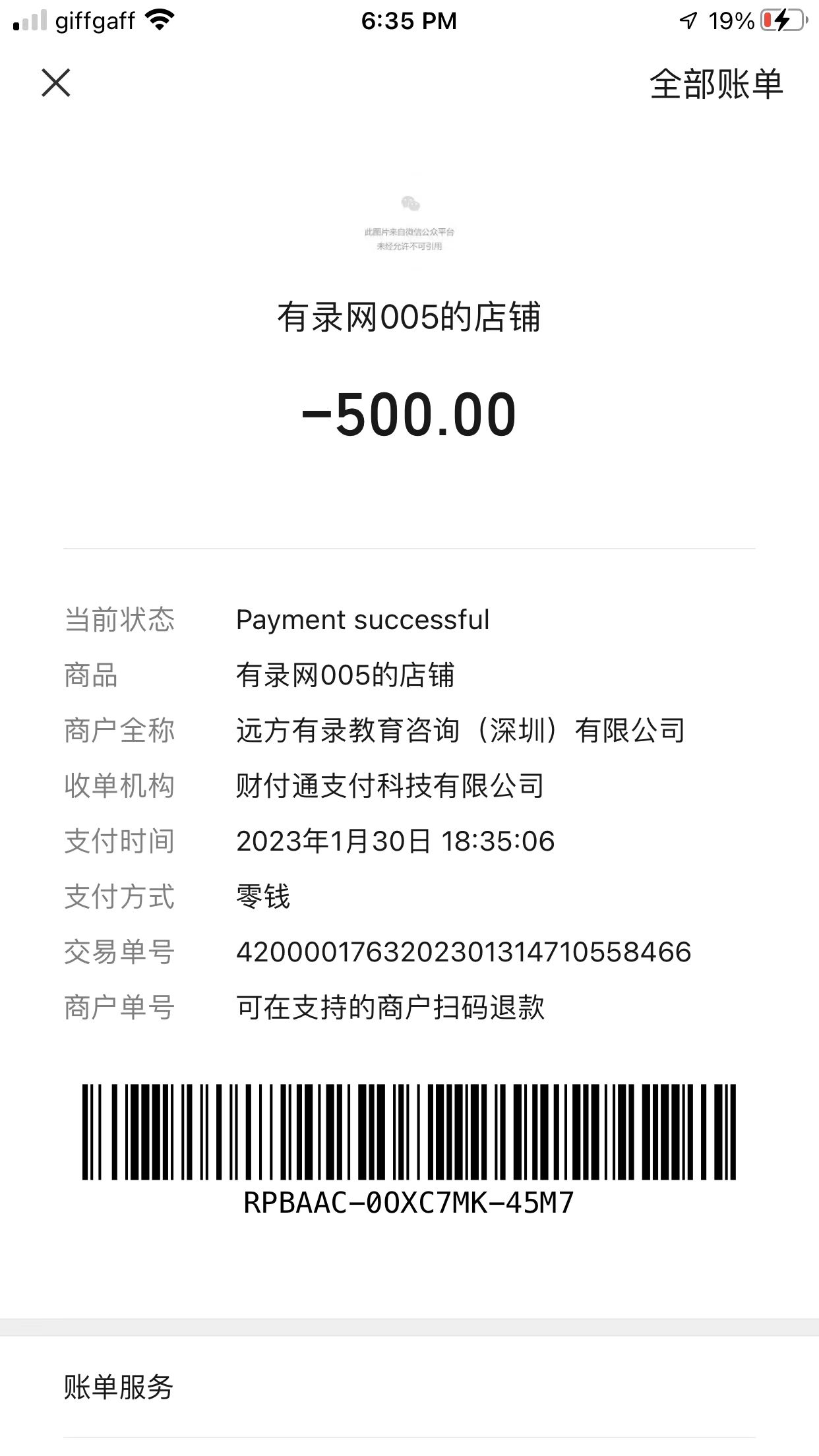Image resolution: width=819 pixels, height=1456 pixels.
Task: Close the payment details page
Action: coord(56,83)
